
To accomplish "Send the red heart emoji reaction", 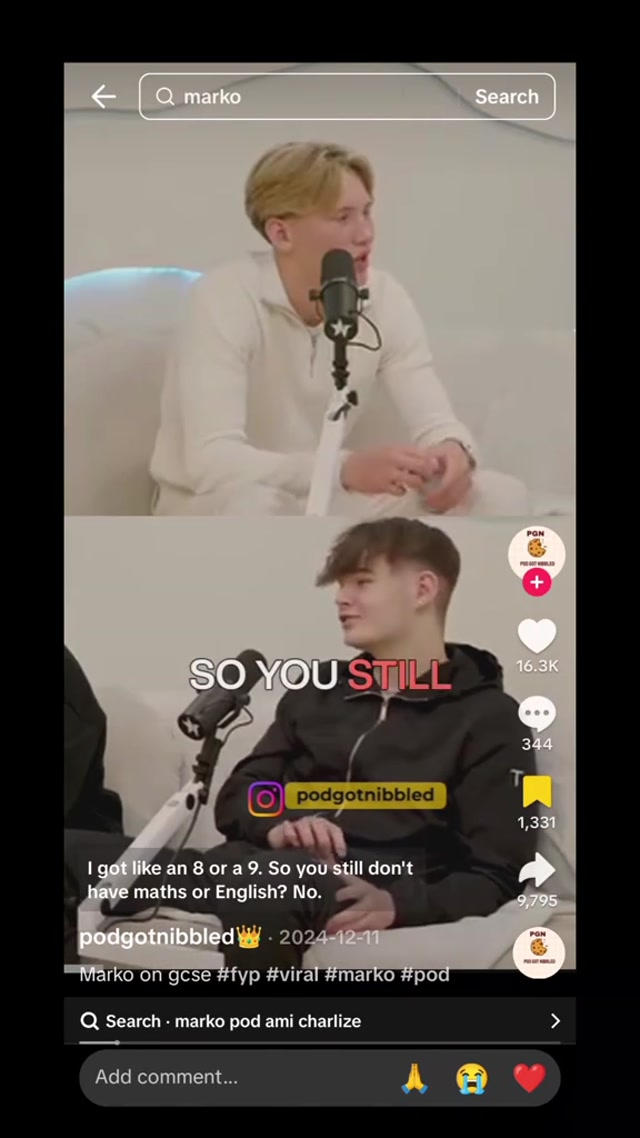I will point(529,1077).
